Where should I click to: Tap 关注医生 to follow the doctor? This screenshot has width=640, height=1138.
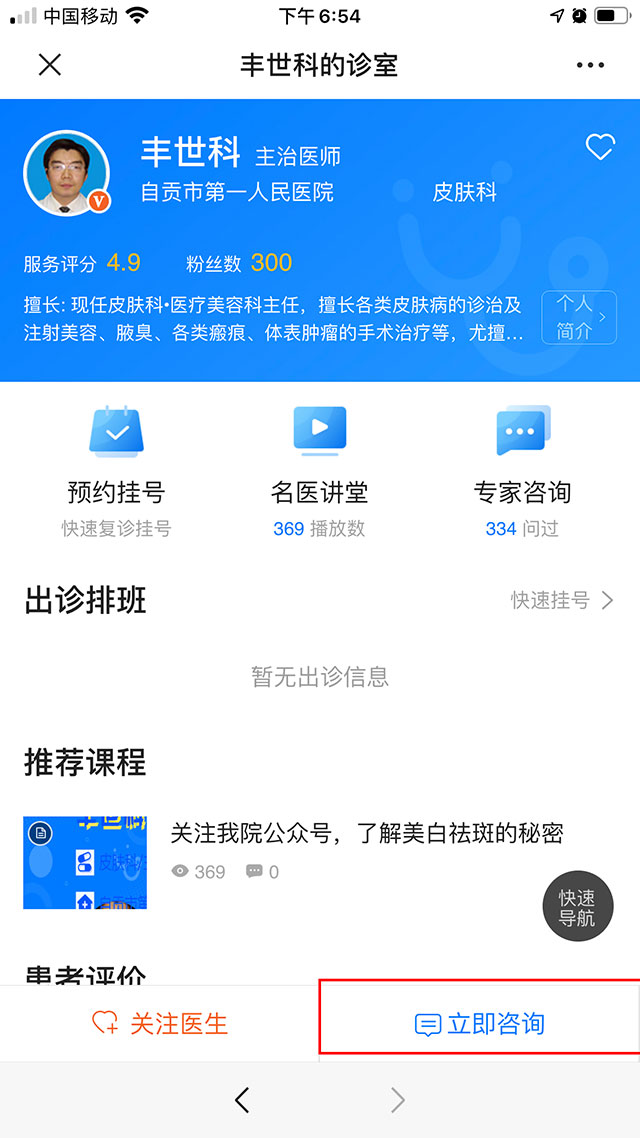pyautogui.click(x=160, y=1023)
